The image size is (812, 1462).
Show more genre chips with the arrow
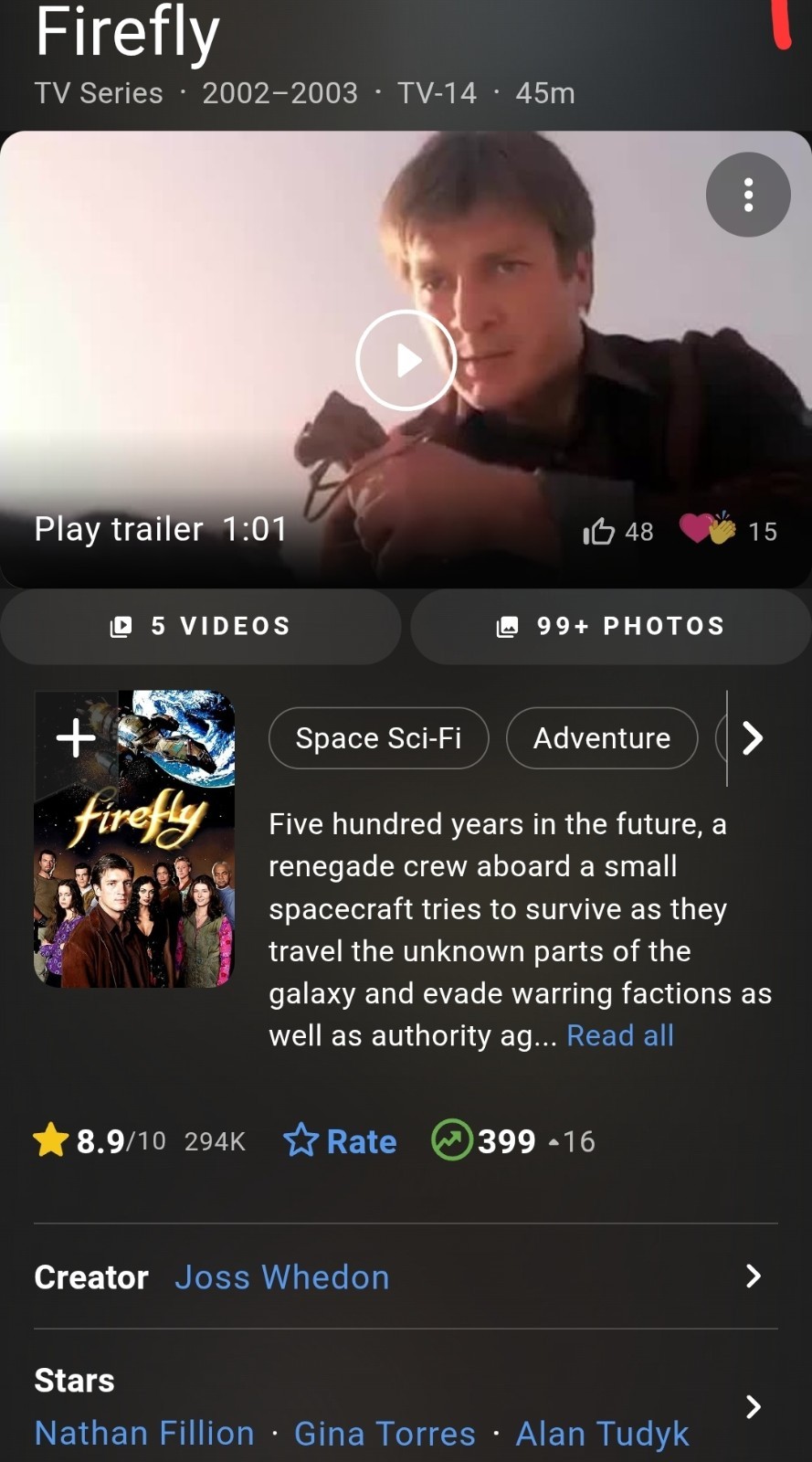point(753,738)
